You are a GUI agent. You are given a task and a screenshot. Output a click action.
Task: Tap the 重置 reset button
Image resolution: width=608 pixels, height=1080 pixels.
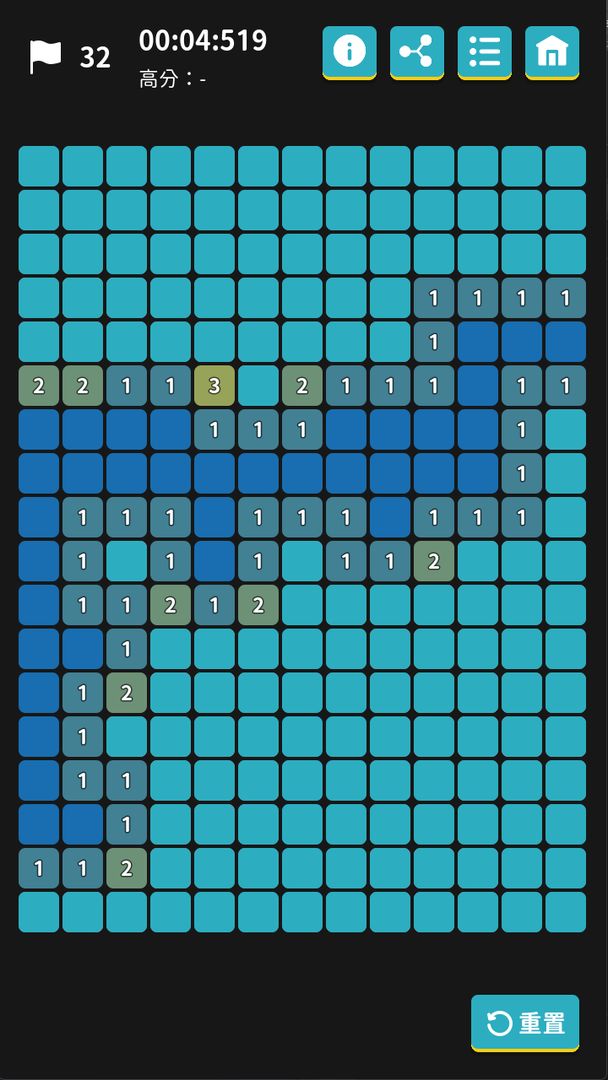525,1023
